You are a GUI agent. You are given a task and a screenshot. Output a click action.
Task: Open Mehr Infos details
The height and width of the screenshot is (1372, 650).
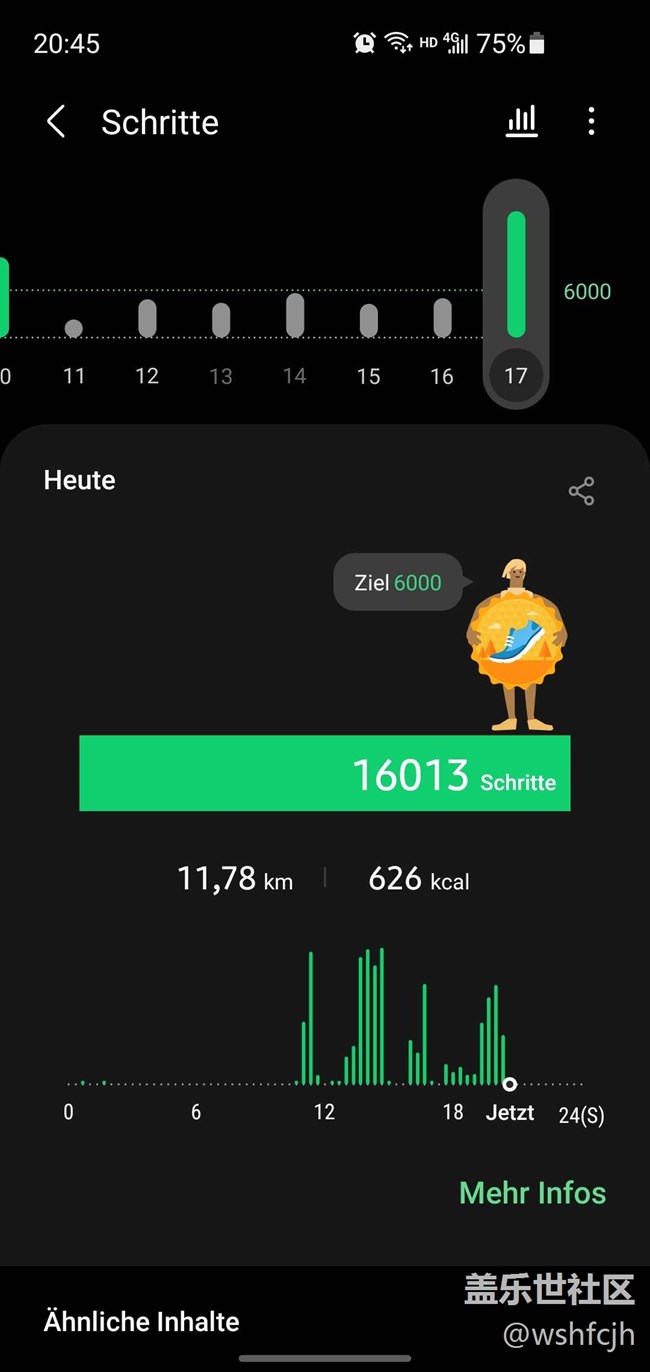(532, 1192)
